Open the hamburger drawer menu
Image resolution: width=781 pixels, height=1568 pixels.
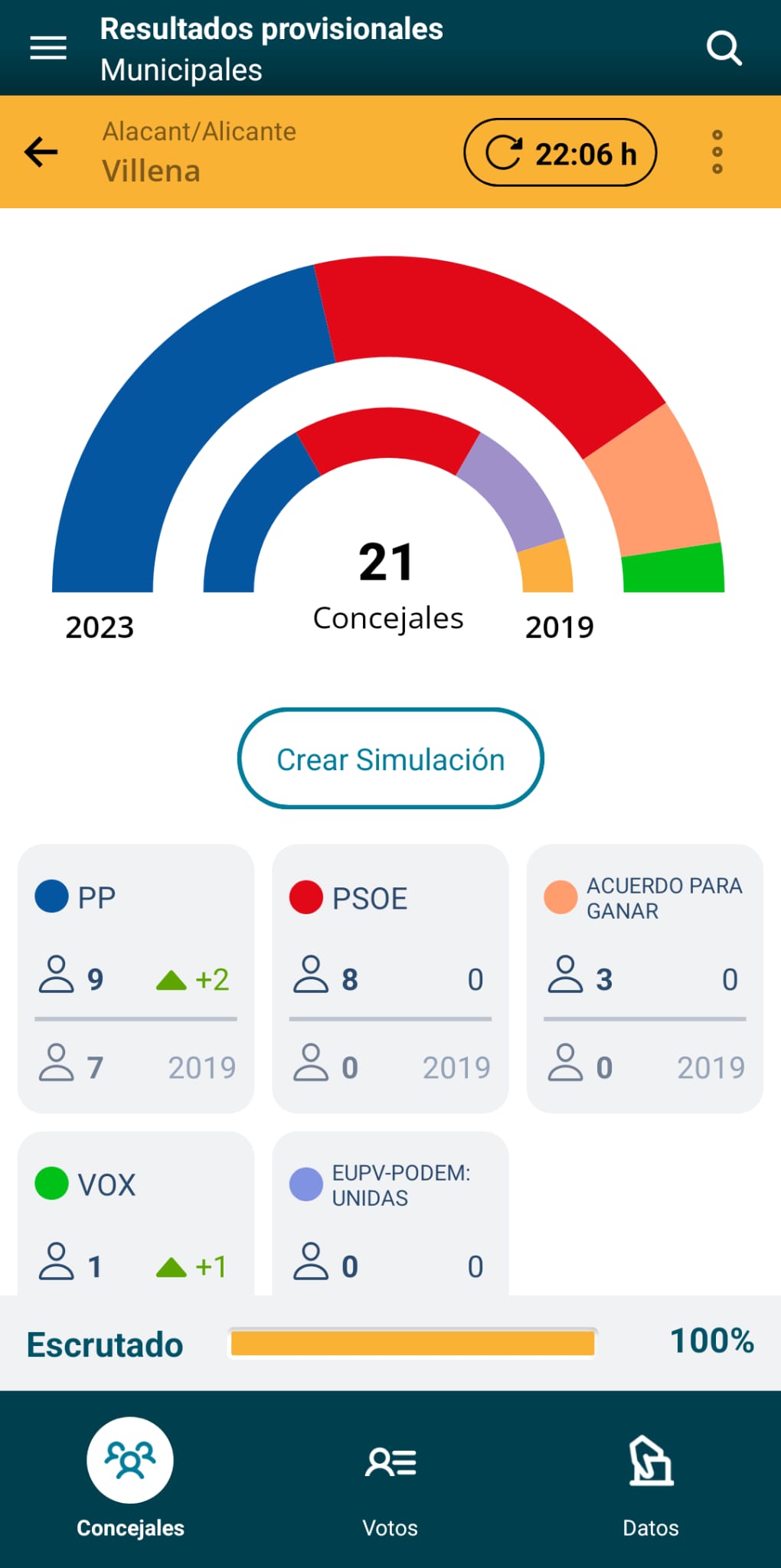[x=48, y=48]
